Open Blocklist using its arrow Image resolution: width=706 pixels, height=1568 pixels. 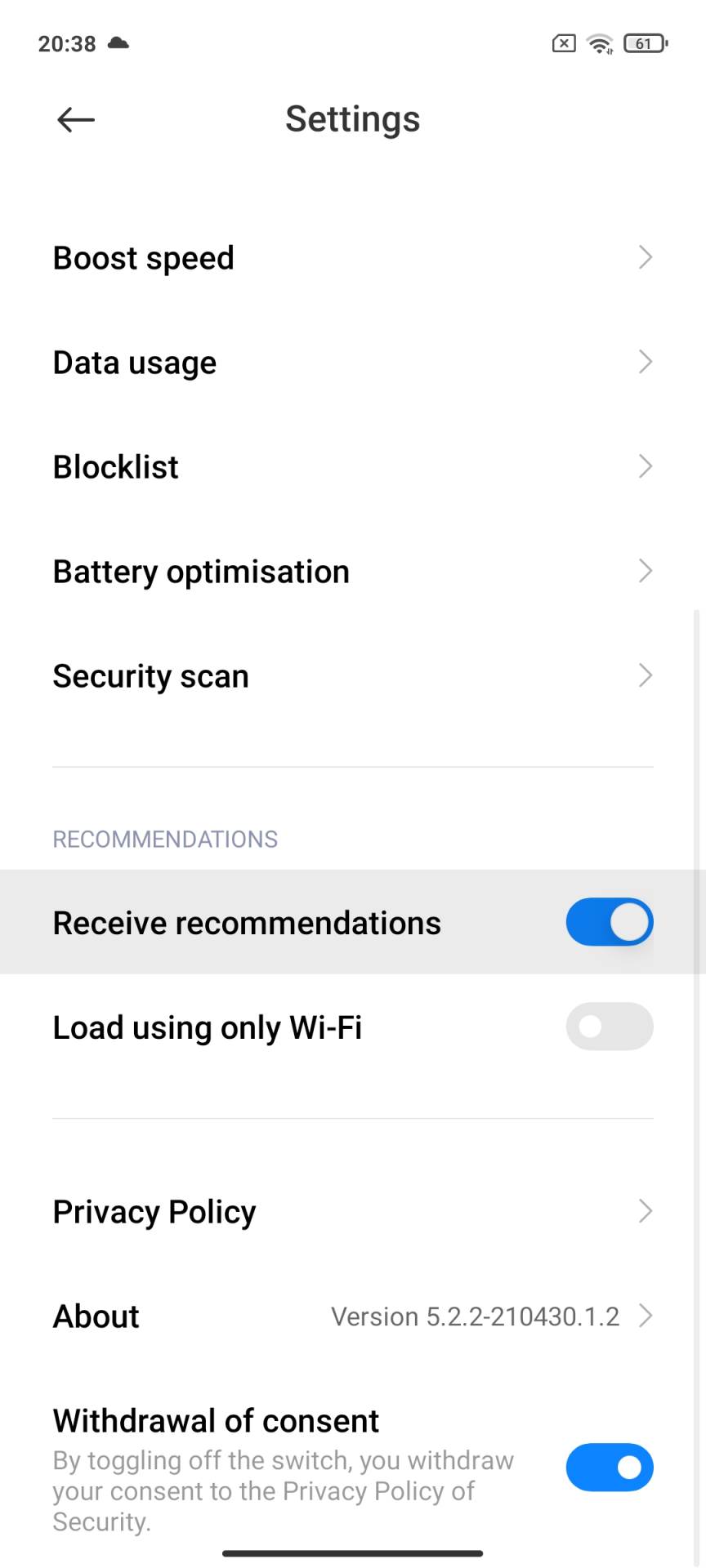(645, 466)
